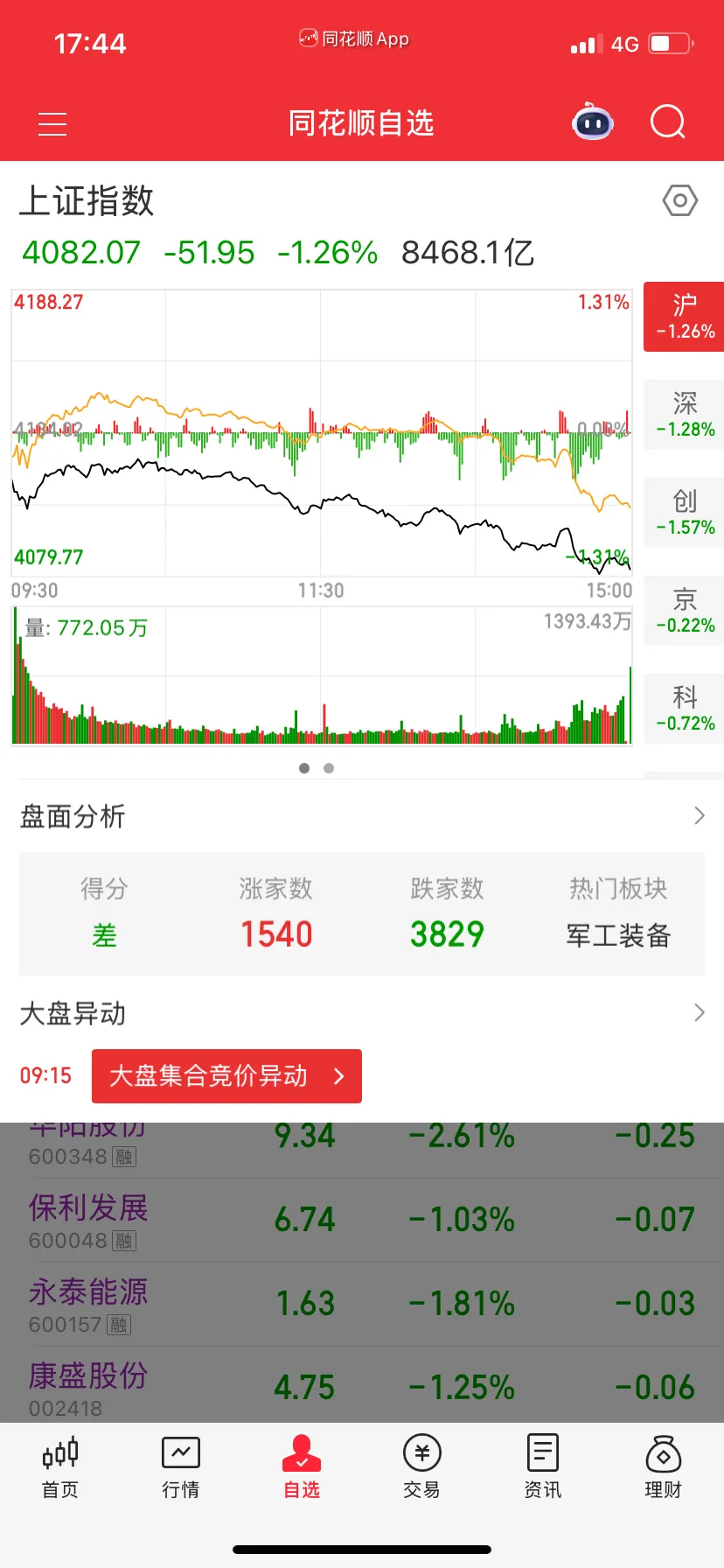Screen dimensions: 724x1568
Task: Select the 沪 index tab
Action: point(685,317)
